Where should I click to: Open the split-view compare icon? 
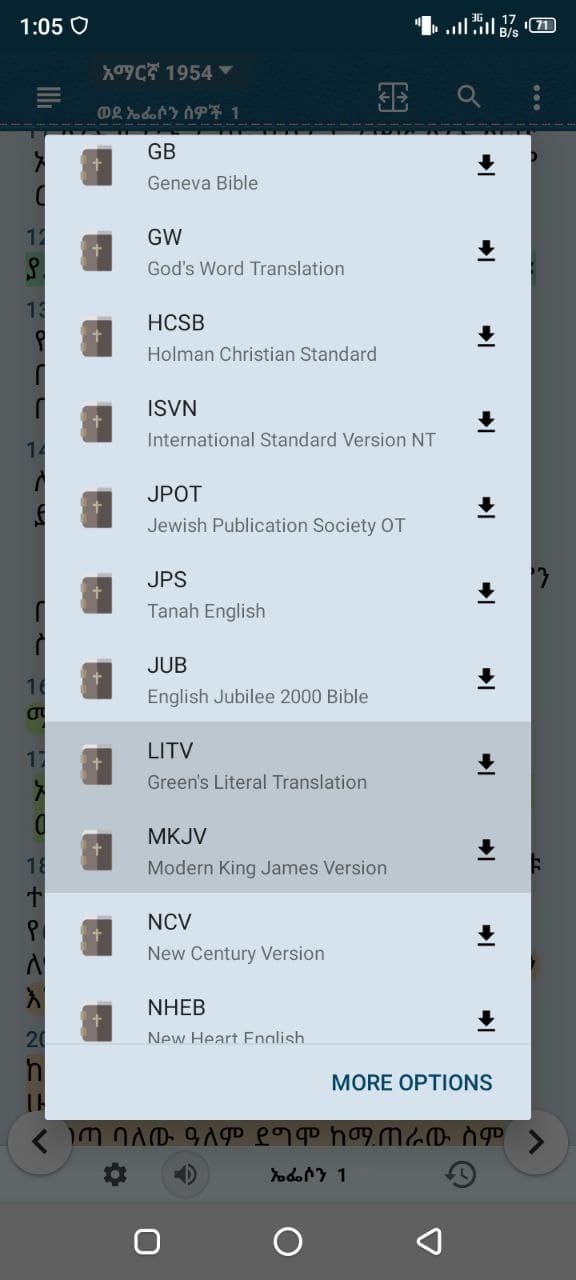393,97
